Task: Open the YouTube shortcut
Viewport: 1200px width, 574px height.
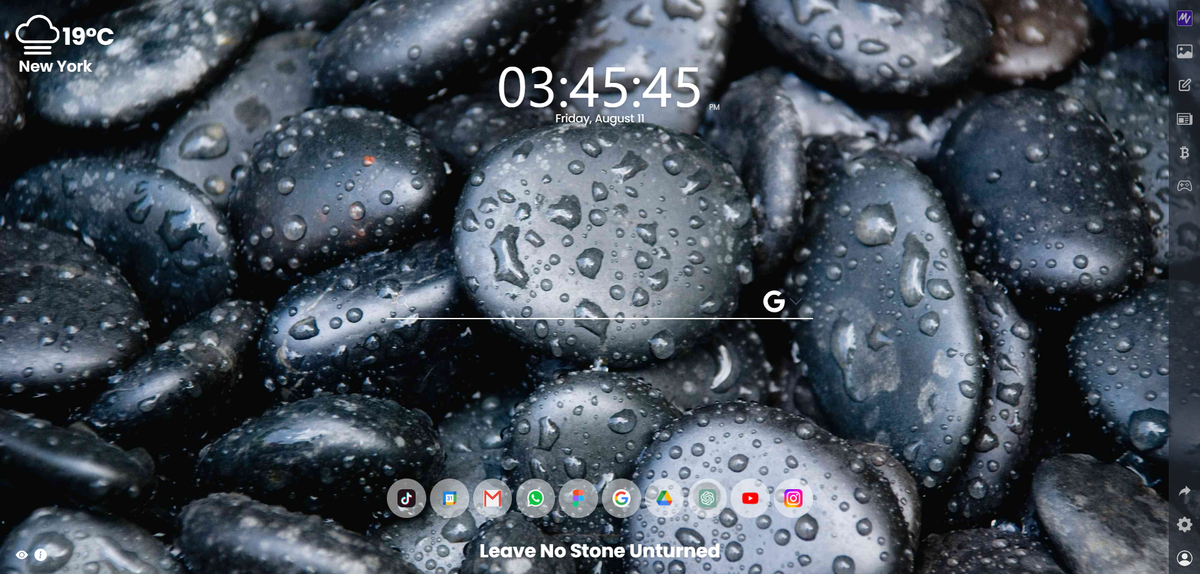Action: click(x=750, y=498)
